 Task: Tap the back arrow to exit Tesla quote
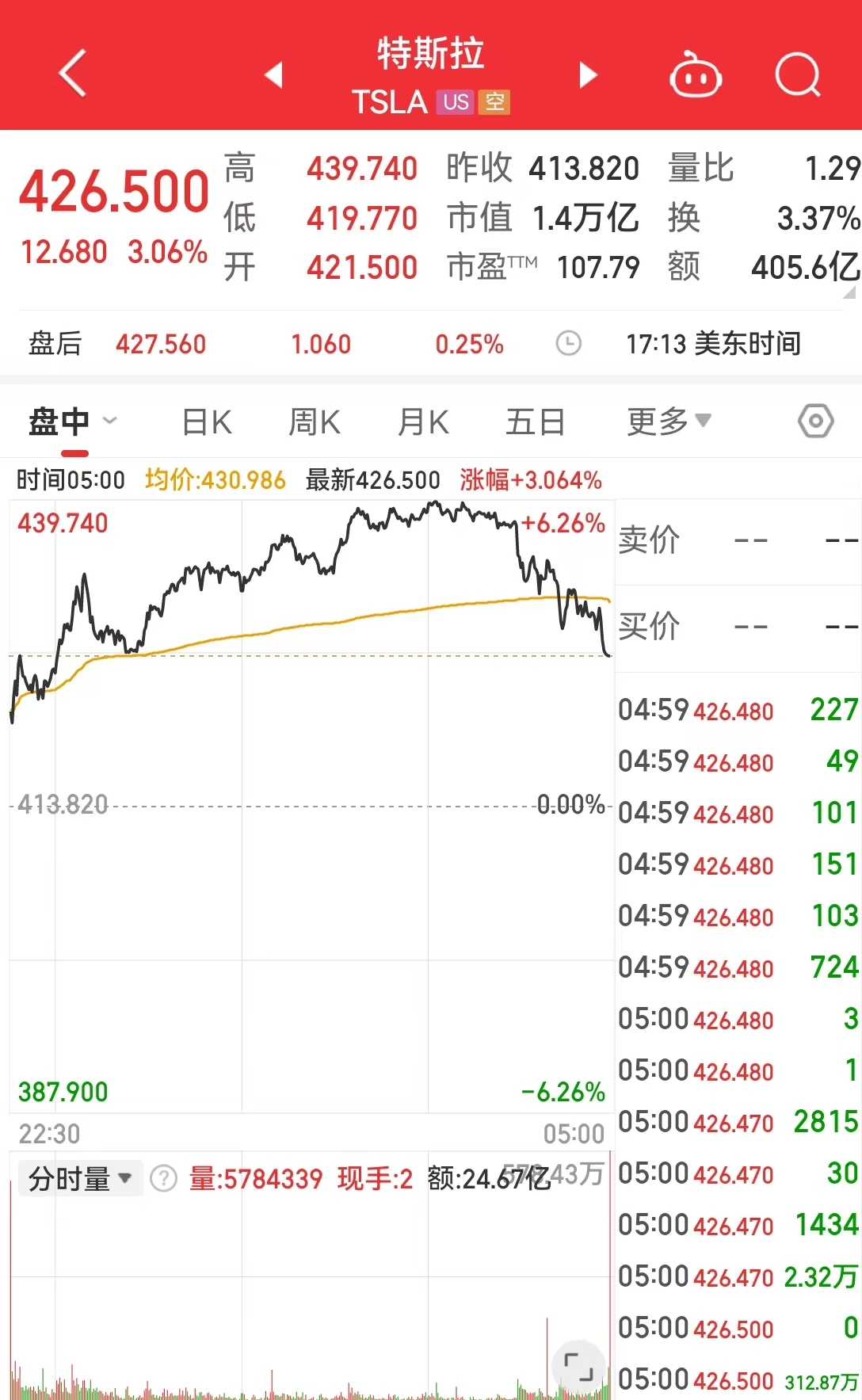(x=71, y=73)
